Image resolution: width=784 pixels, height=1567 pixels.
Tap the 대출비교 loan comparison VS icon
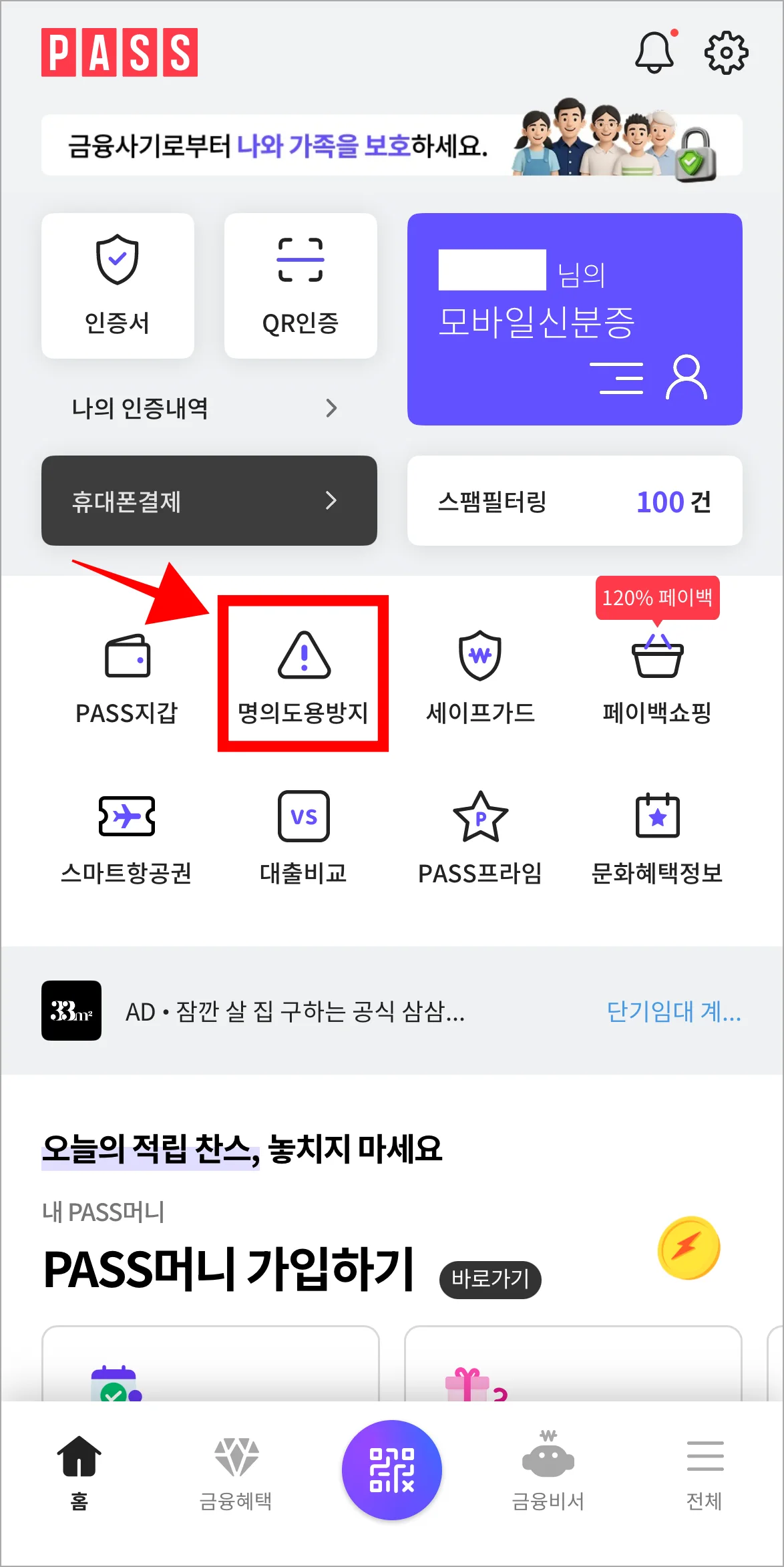click(x=304, y=834)
